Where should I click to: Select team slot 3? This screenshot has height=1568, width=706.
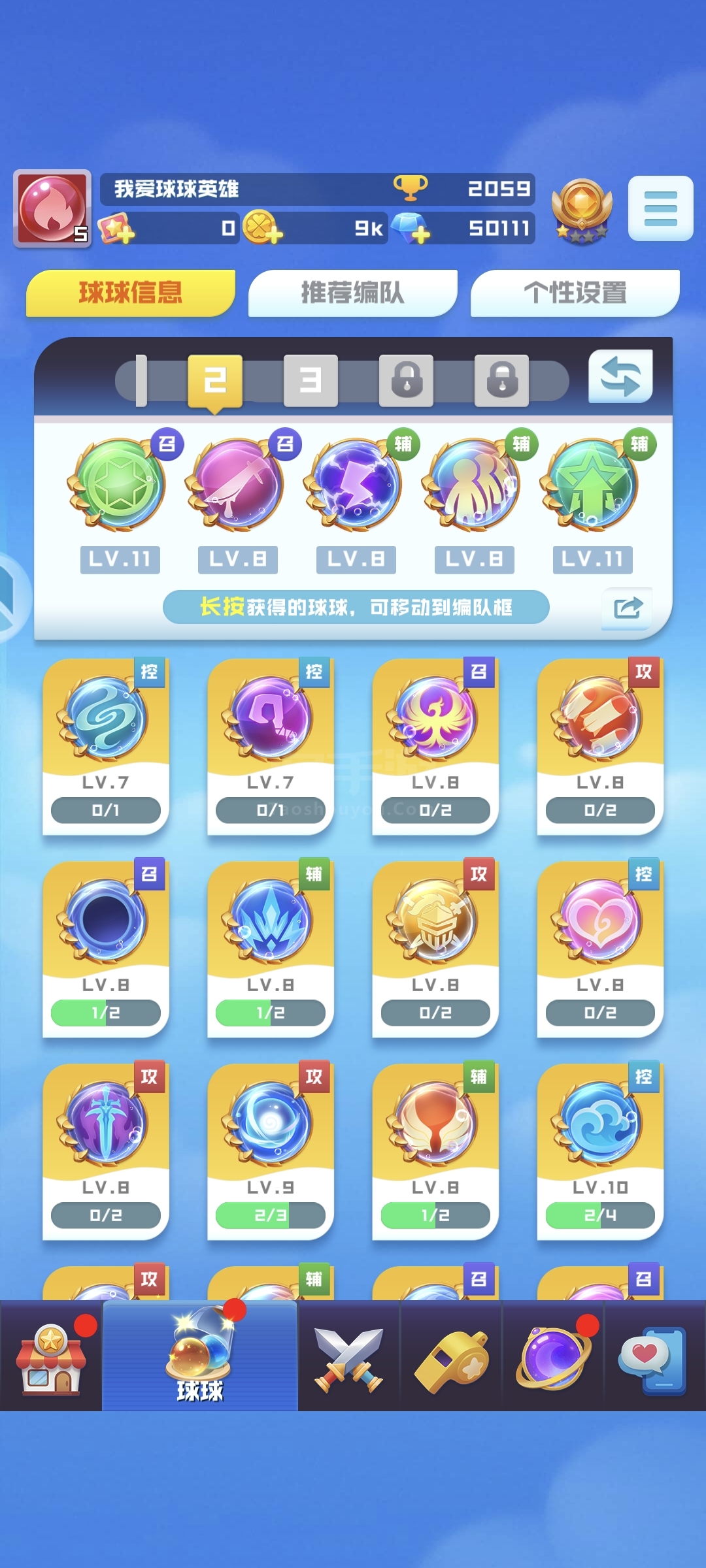(x=311, y=380)
